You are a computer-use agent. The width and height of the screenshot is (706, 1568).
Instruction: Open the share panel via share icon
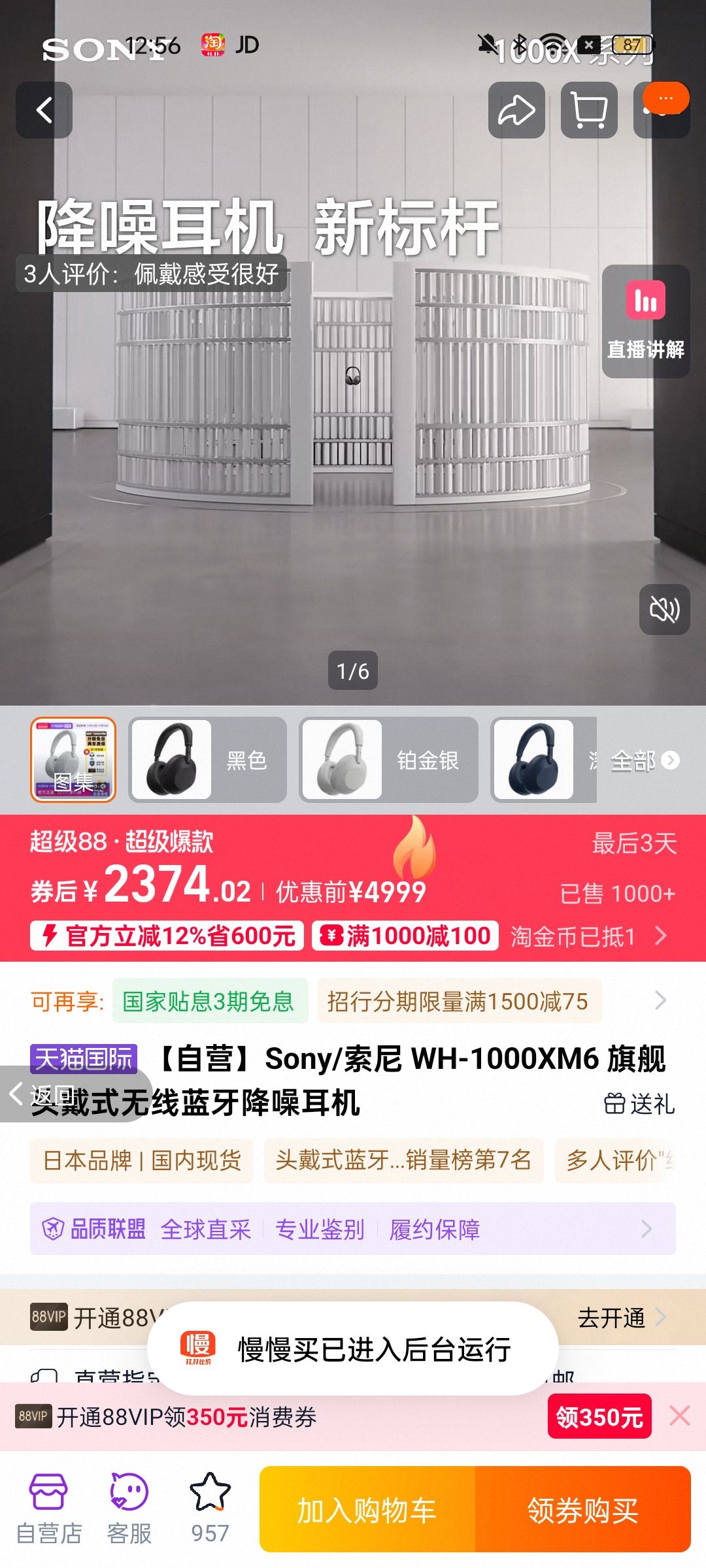pos(516,110)
